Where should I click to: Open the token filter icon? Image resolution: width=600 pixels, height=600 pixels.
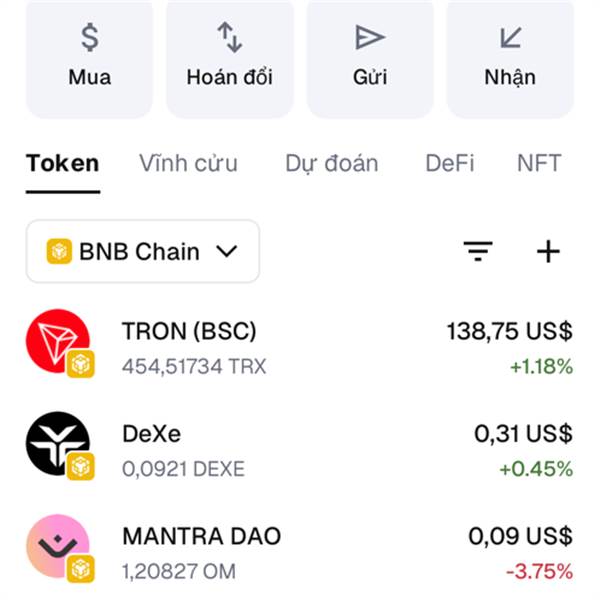[479, 252]
